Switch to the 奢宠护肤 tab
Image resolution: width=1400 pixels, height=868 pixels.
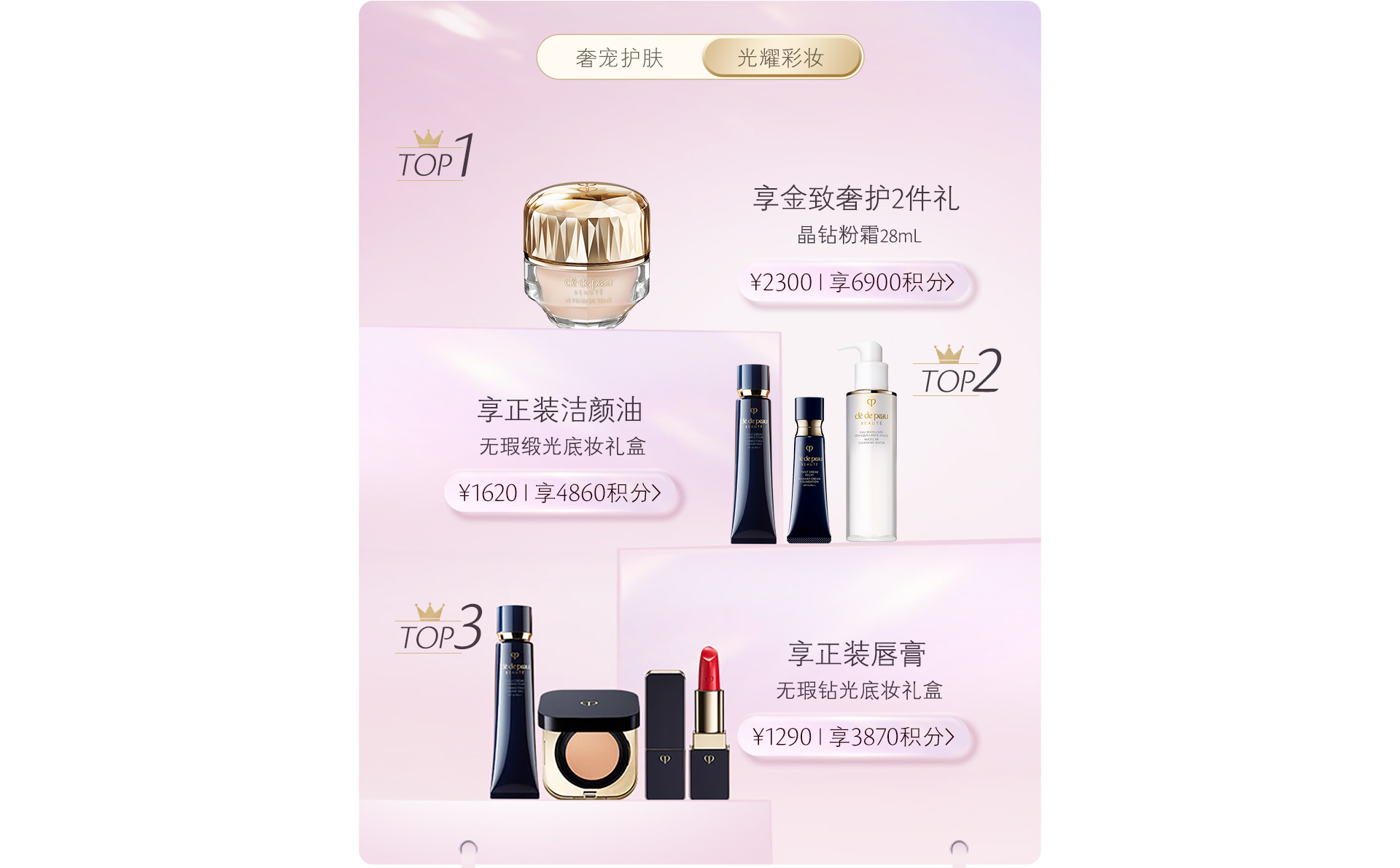(x=620, y=58)
